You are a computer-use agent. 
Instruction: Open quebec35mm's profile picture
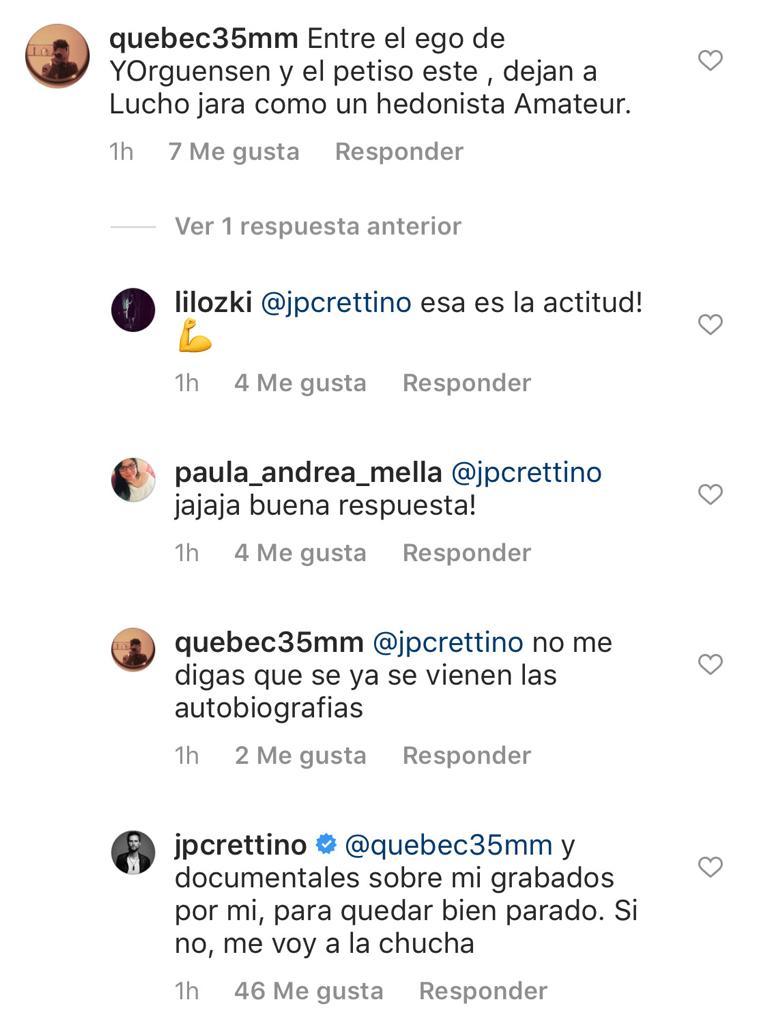pyautogui.click(x=57, y=55)
